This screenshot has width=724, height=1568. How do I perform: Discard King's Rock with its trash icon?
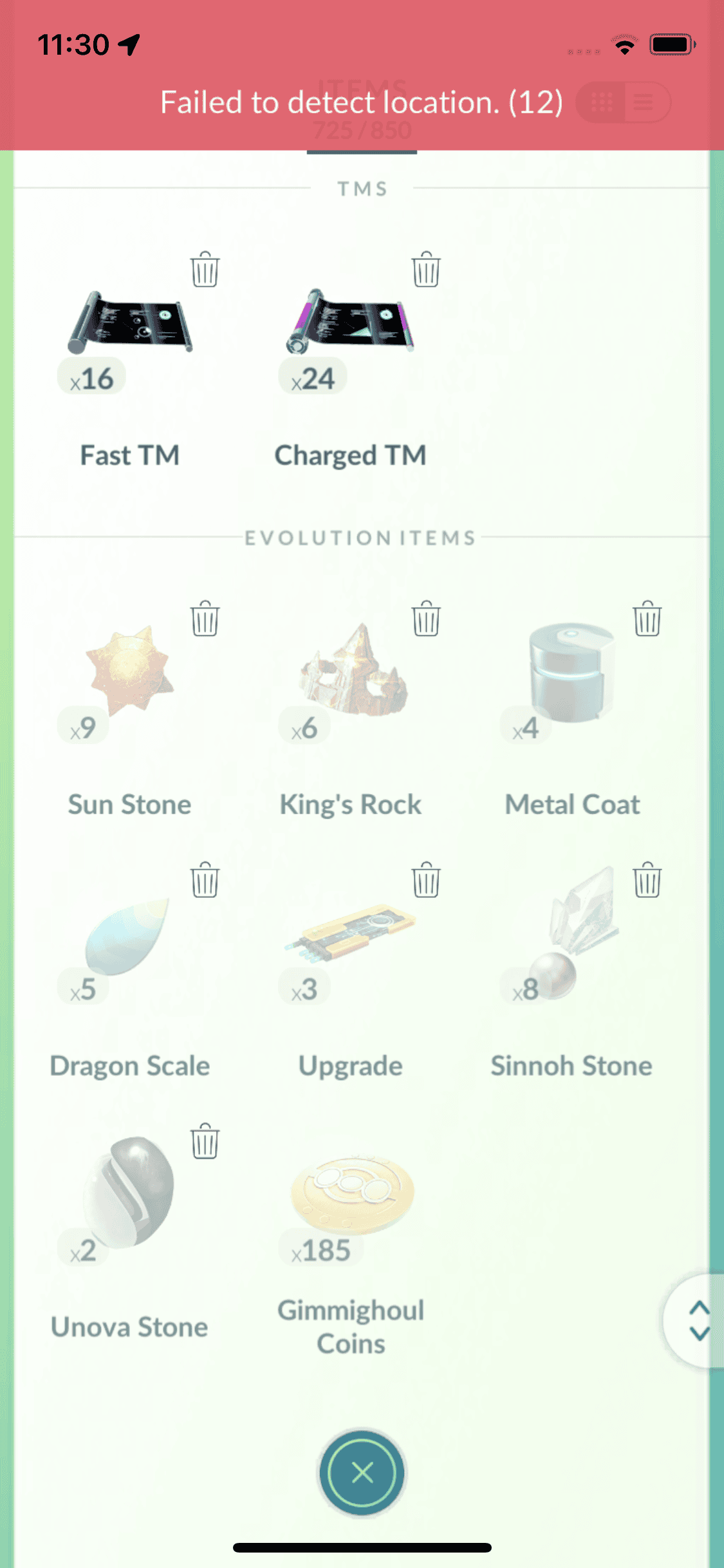pos(426,619)
